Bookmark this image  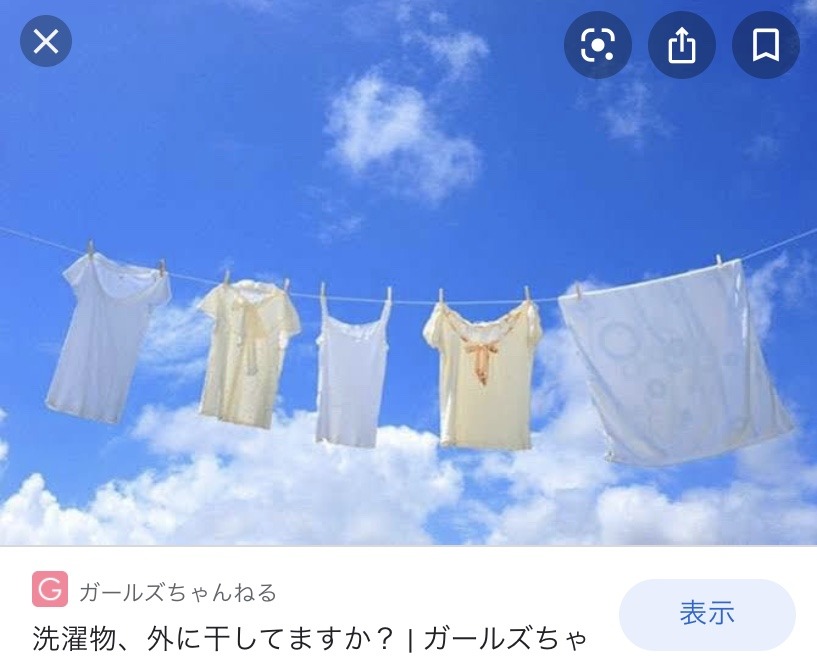(x=765, y=45)
